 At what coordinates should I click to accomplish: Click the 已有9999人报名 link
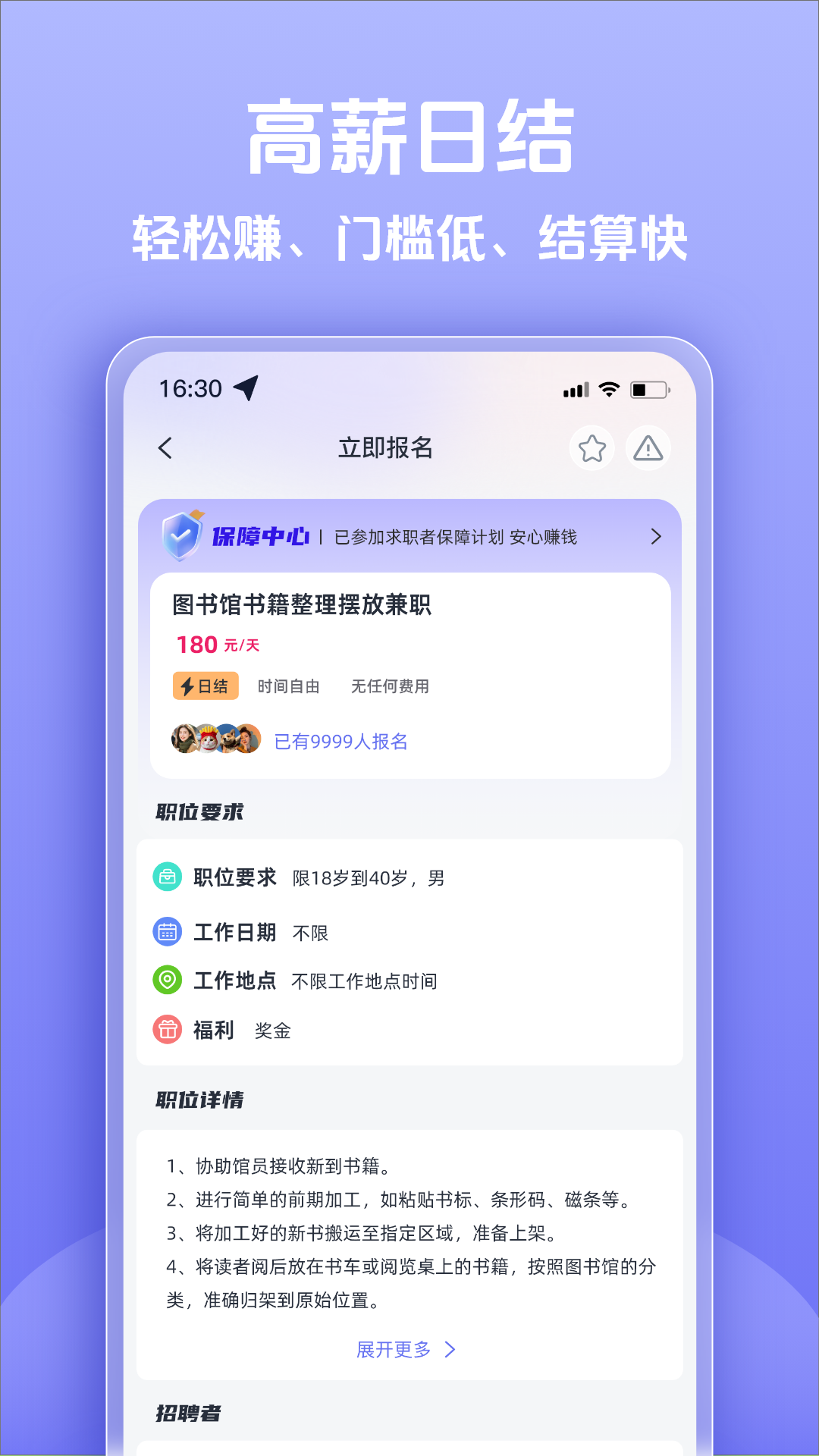(340, 742)
